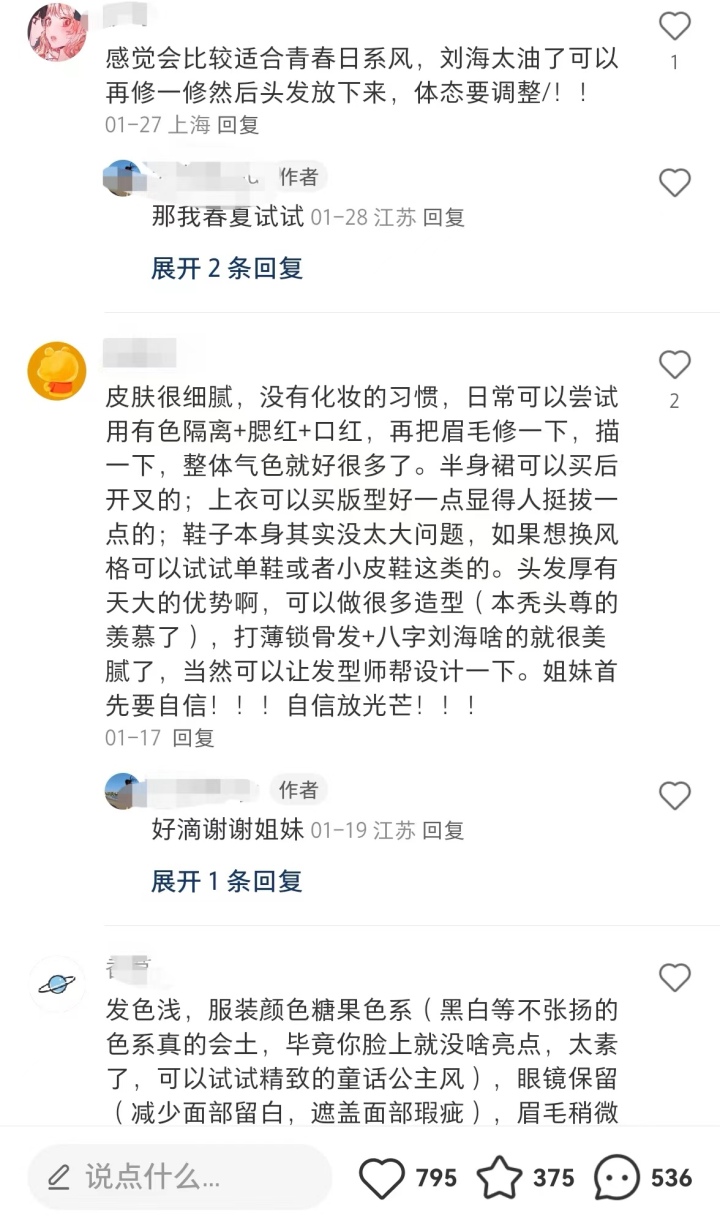Like the author's reply 好滴谢谢姐妹
Image resolution: width=720 pixels, height=1220 pixels.
point(675,796)
